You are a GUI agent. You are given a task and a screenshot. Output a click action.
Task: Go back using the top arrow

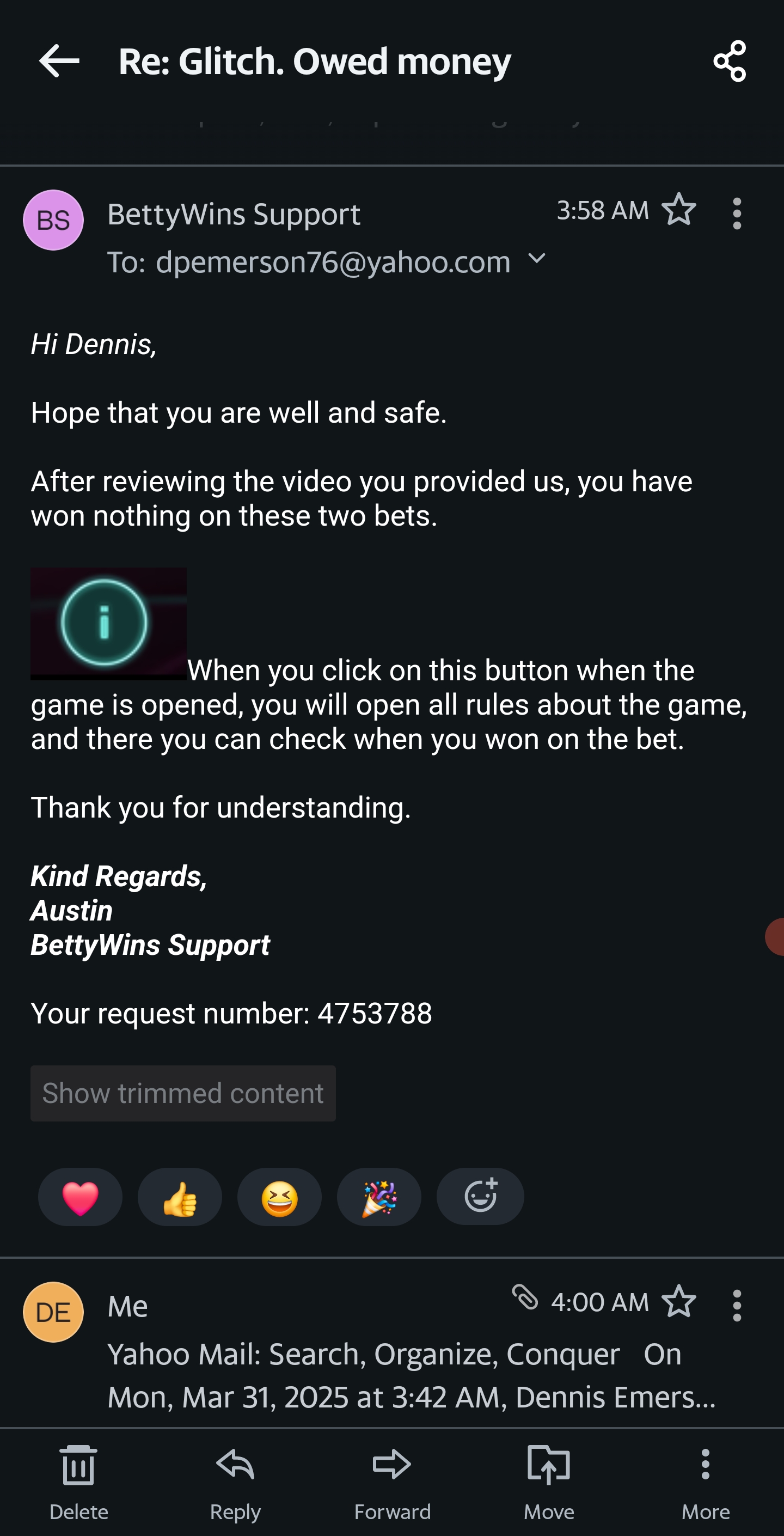[x=58, y=61]
